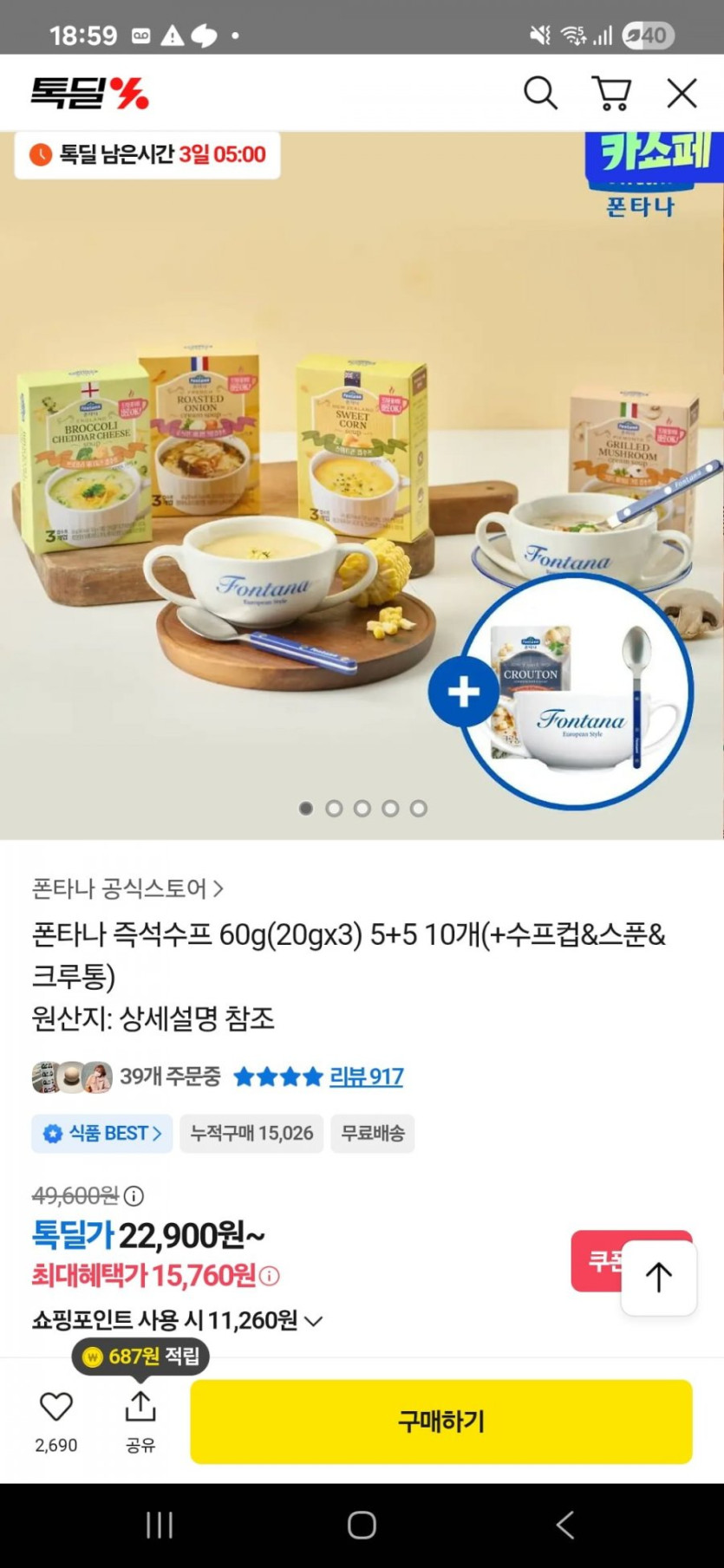The image size is (724, 1568).
Task: Add product to wishlist with heart
Action: pyautogui.click(x=56, y=1408)
